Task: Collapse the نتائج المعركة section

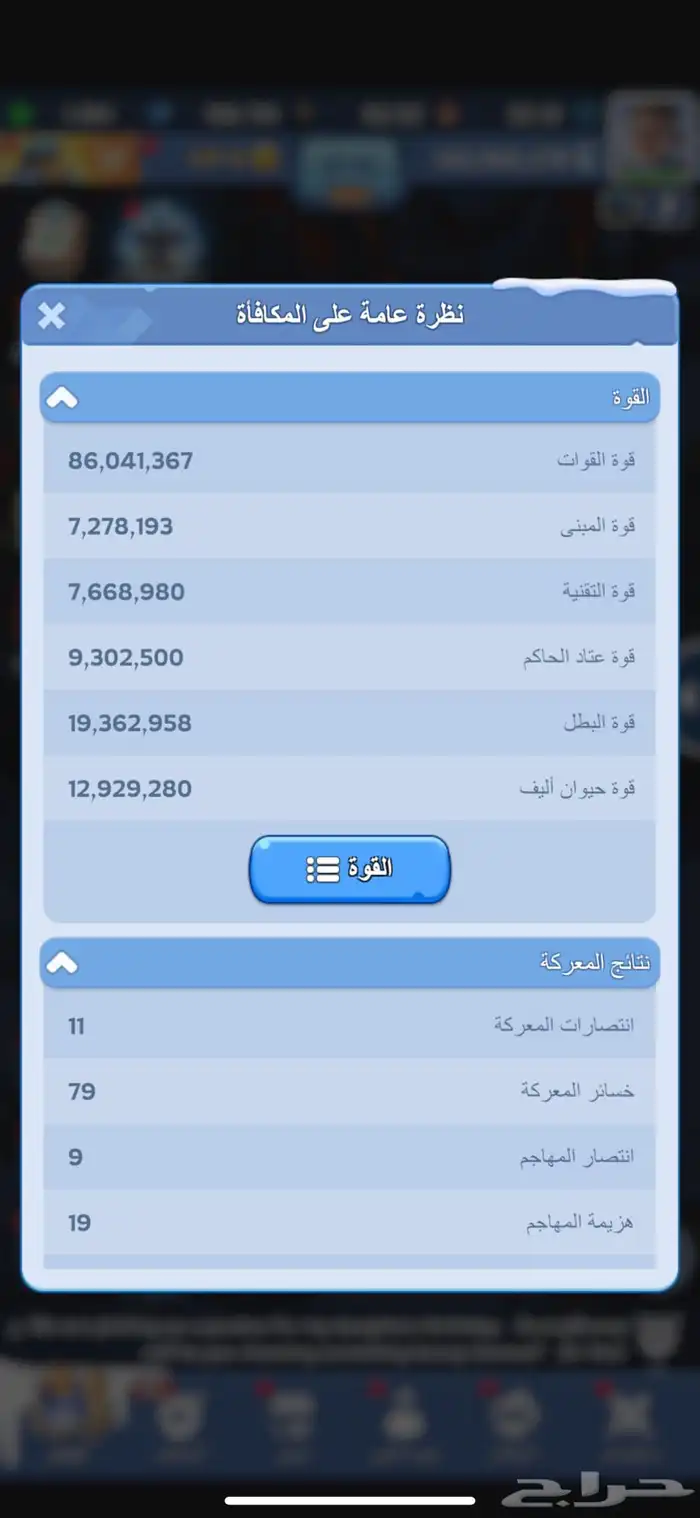Action: pyautogui.click(x=62, y=963)
